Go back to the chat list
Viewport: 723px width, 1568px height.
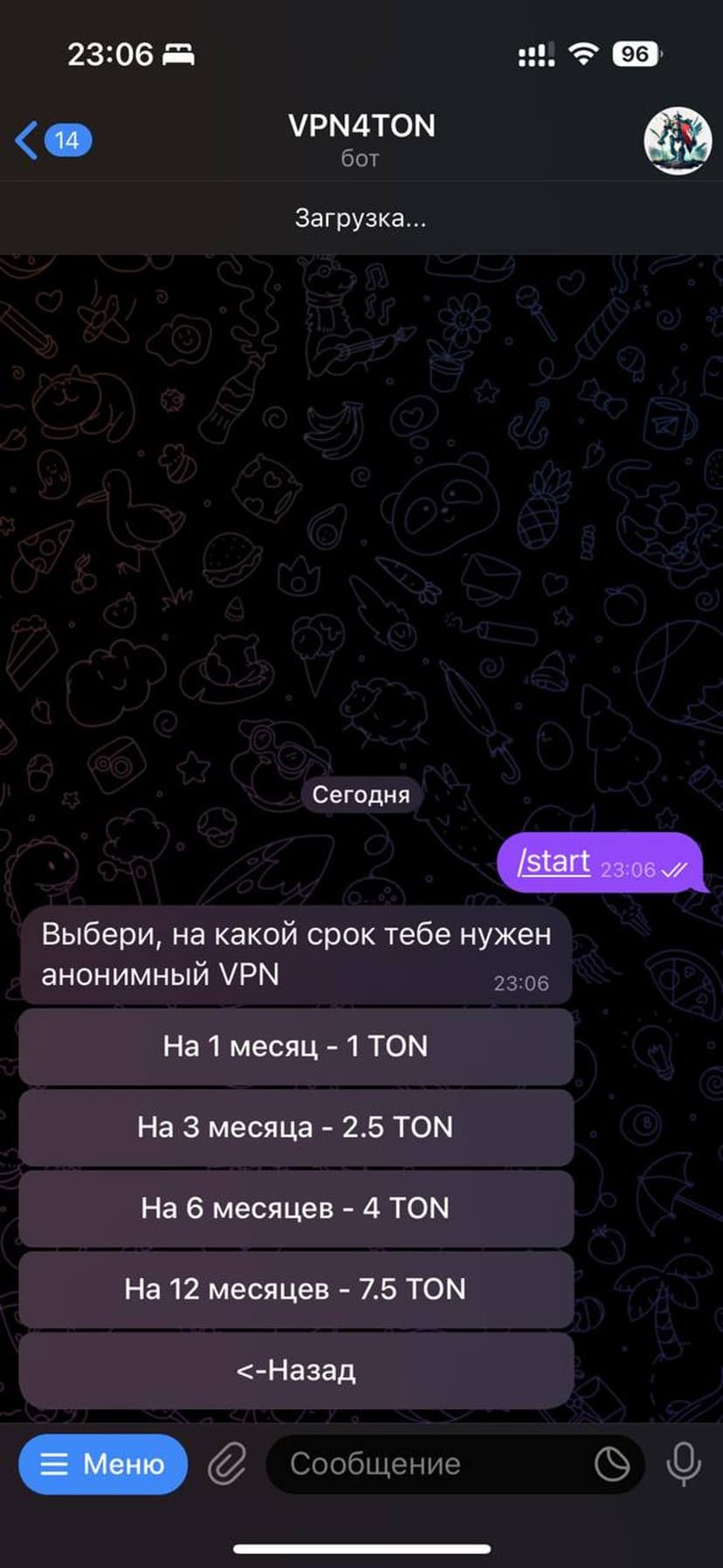point(51,140)
